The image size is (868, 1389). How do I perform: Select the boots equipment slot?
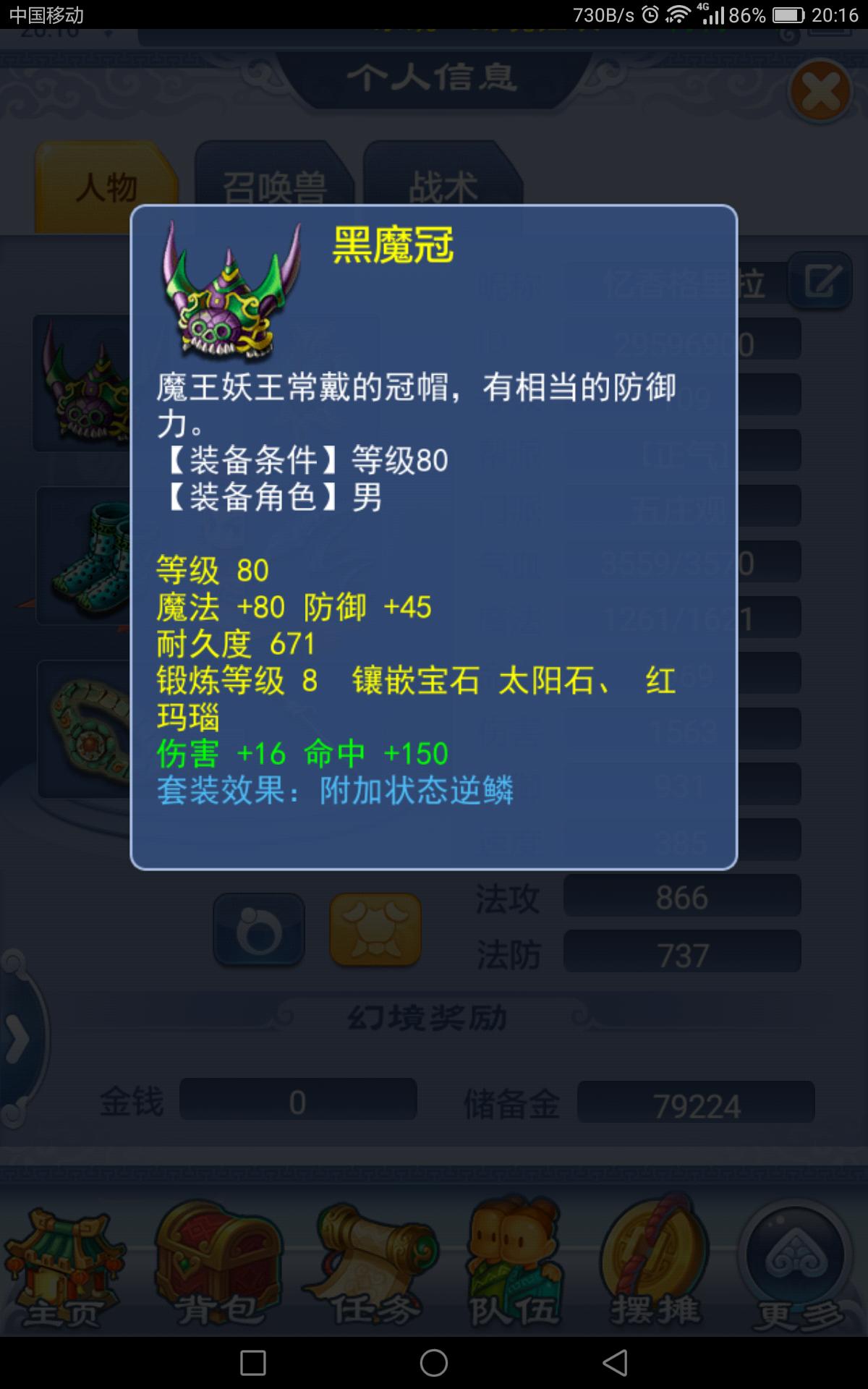tap(83, 556)
